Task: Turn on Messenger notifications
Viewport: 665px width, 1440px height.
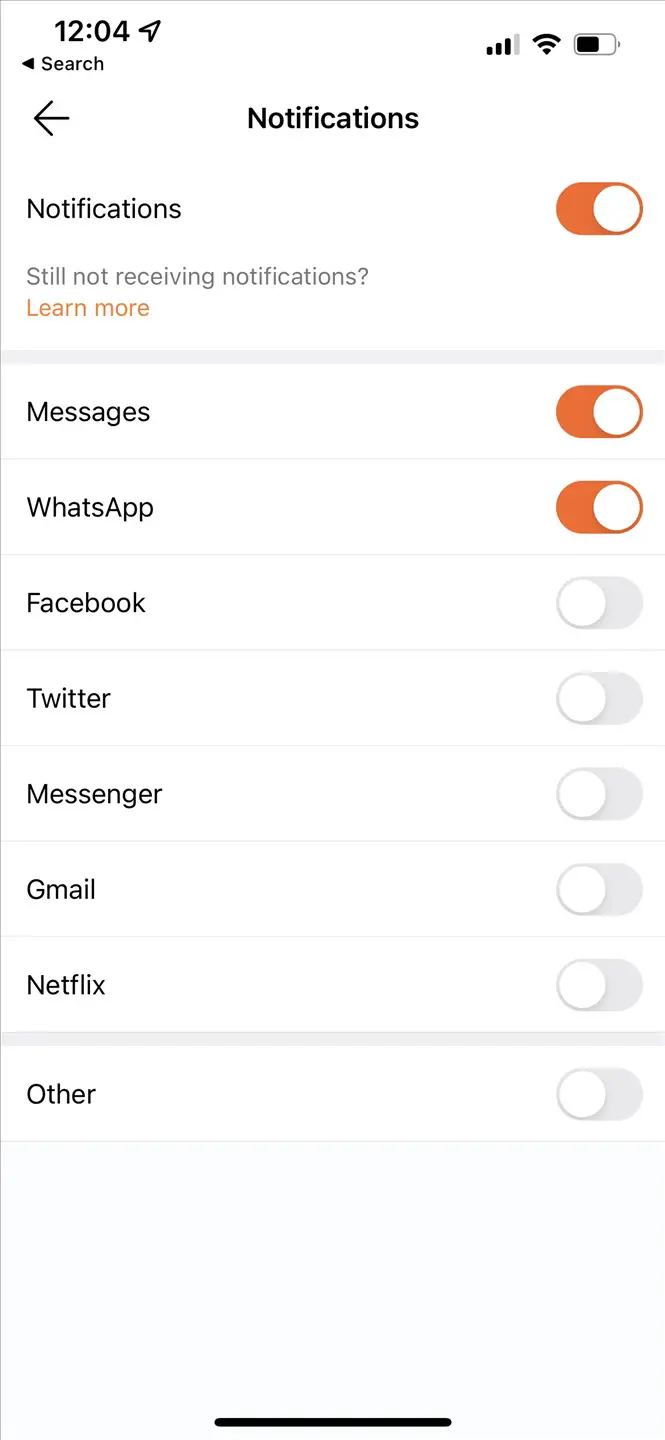Action: pyautogui.click(x=599, y=794)
